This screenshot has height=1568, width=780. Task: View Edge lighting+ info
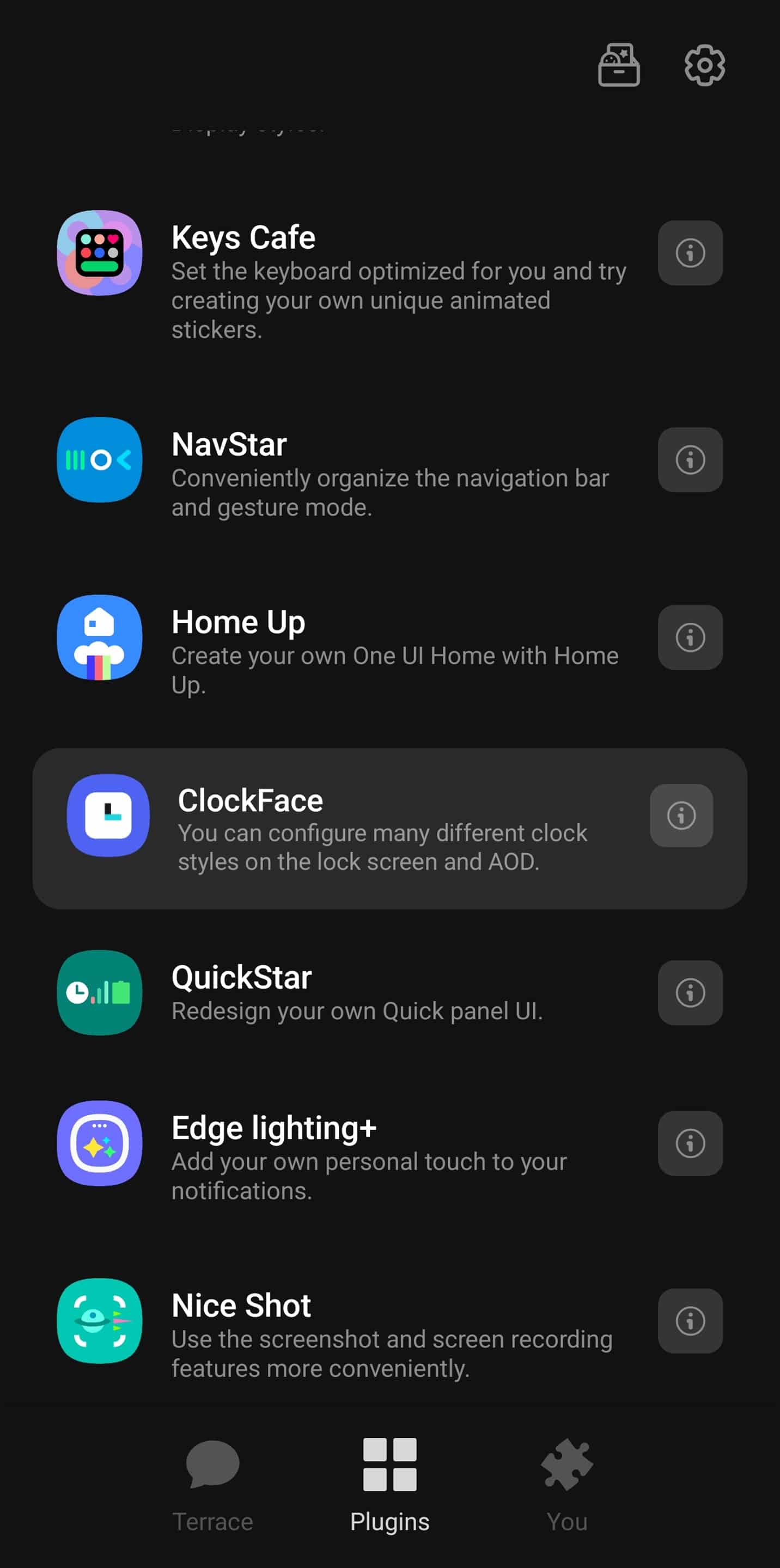(690, 1143)
